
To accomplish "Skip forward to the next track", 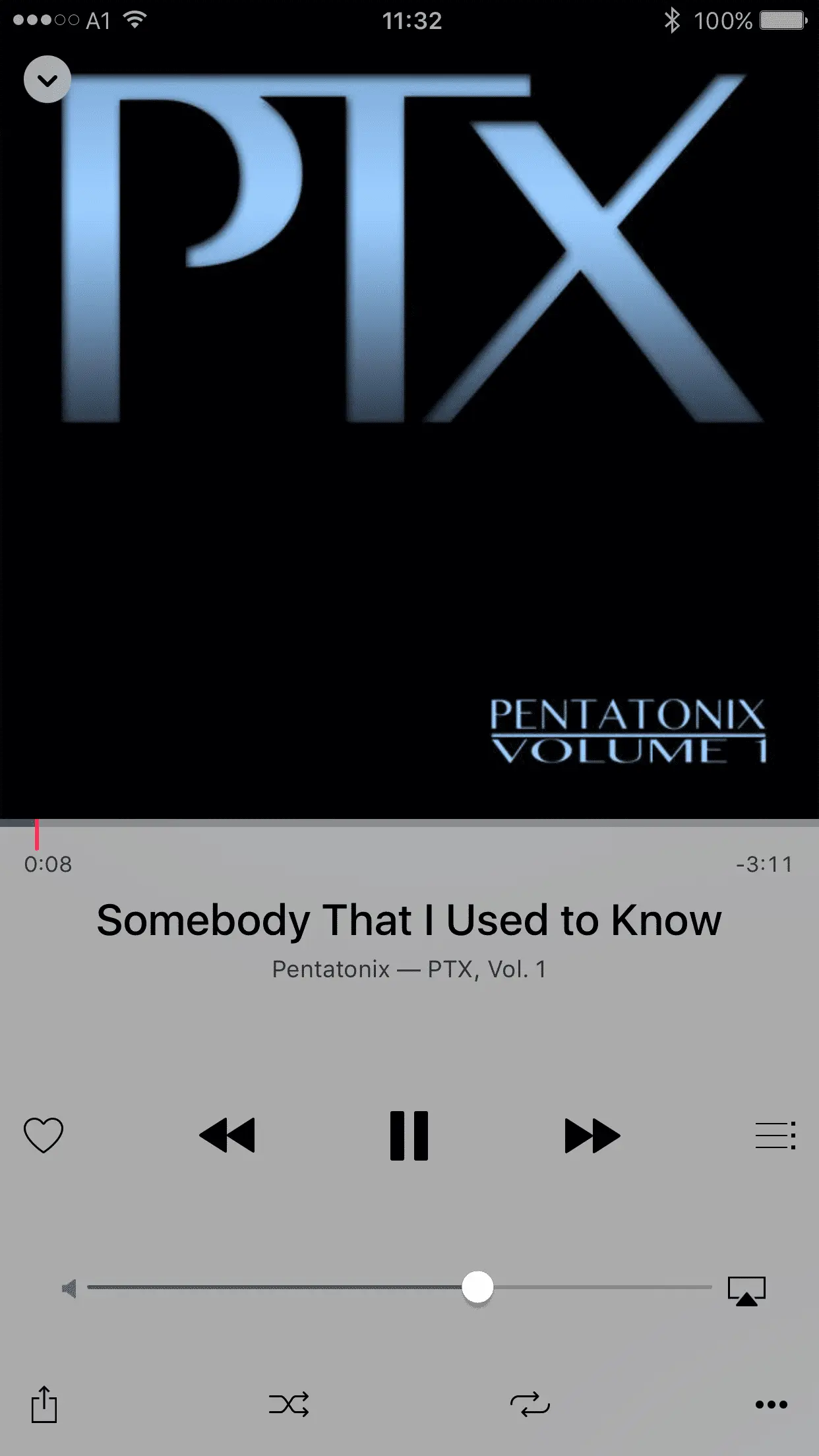I will point(592,1135).
